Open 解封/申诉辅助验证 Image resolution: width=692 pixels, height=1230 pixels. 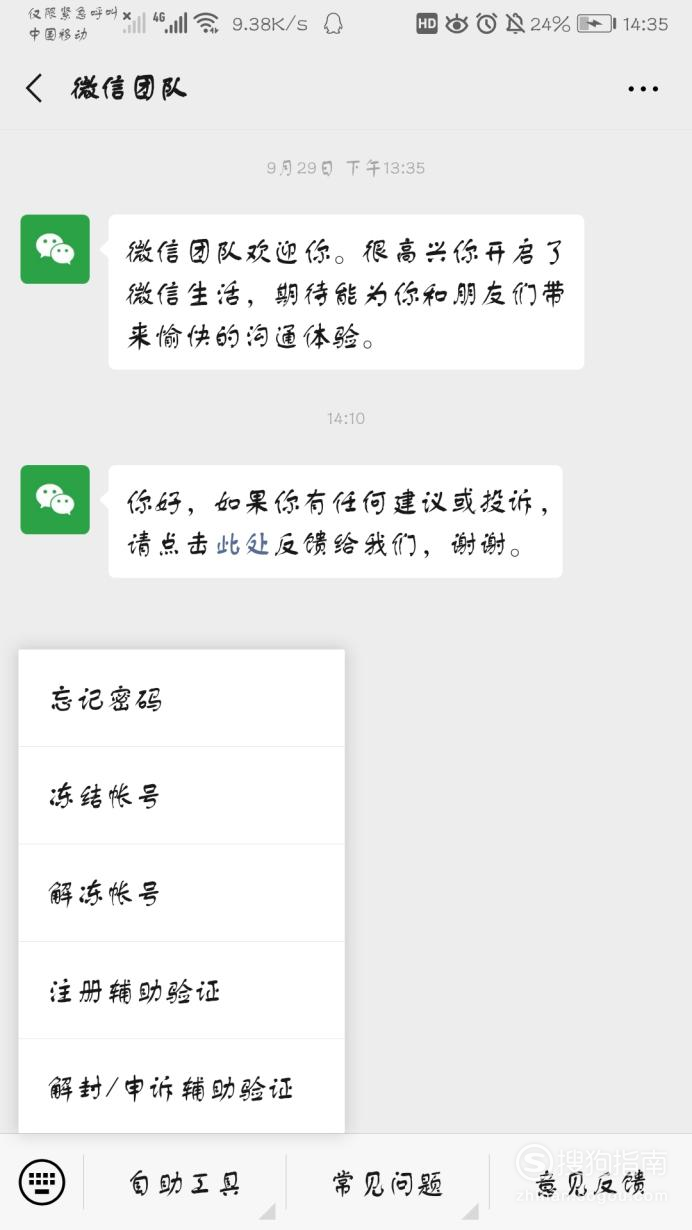(x=181, y=1087)
